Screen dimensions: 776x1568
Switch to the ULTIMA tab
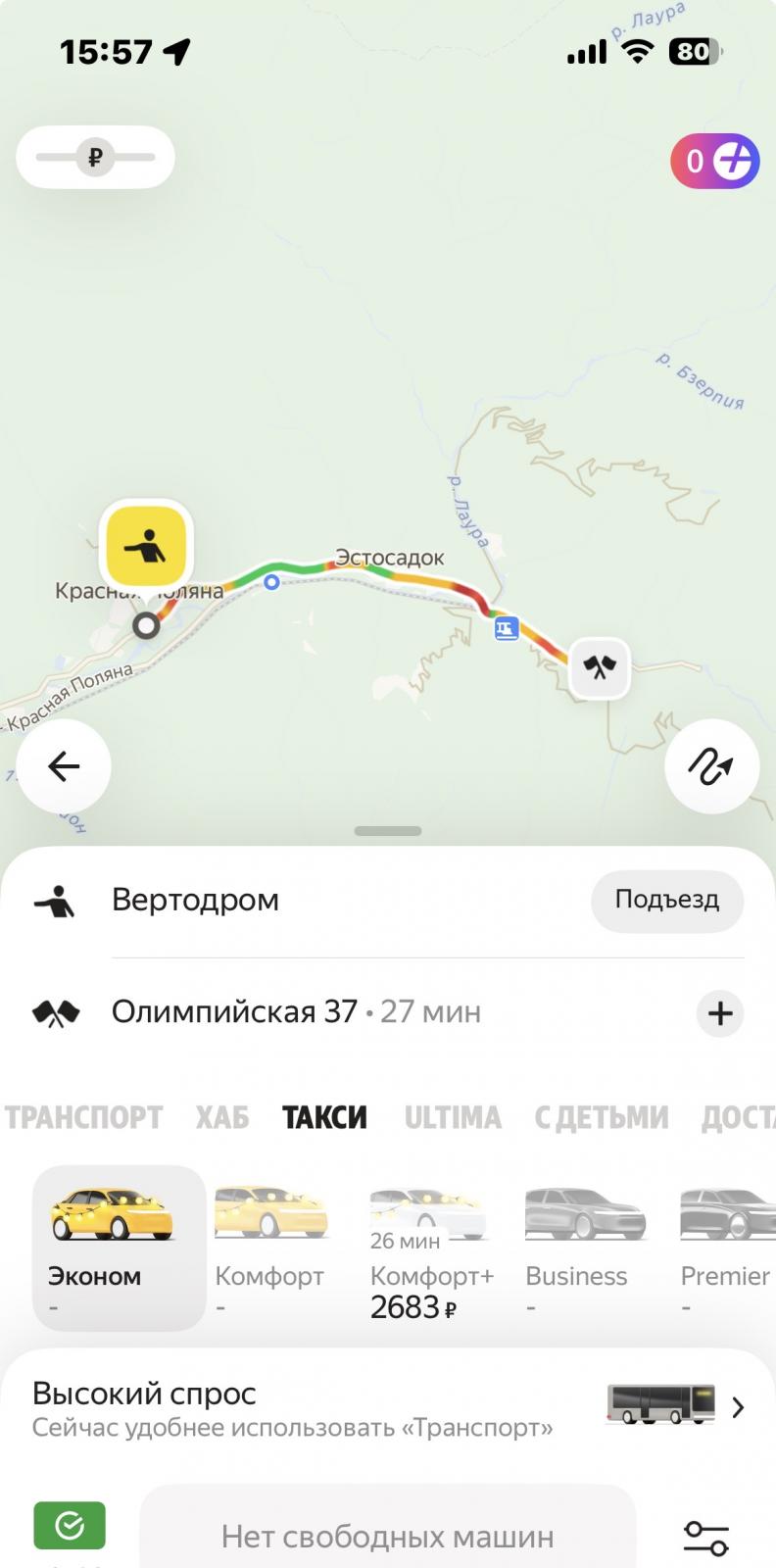pos(452,1117)
